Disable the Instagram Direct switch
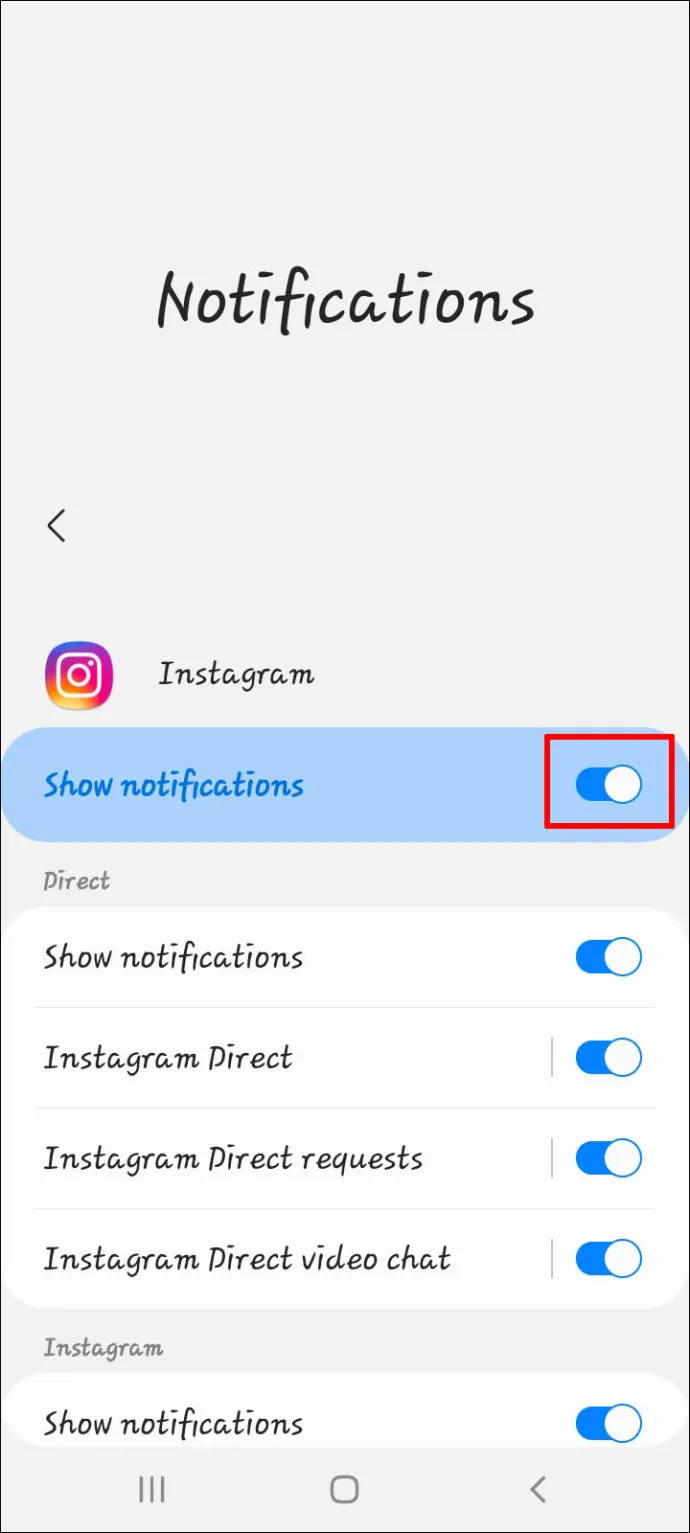The width and height of the screenshot is (690, 1533). pyautogui.click(x=608, y=1057)
